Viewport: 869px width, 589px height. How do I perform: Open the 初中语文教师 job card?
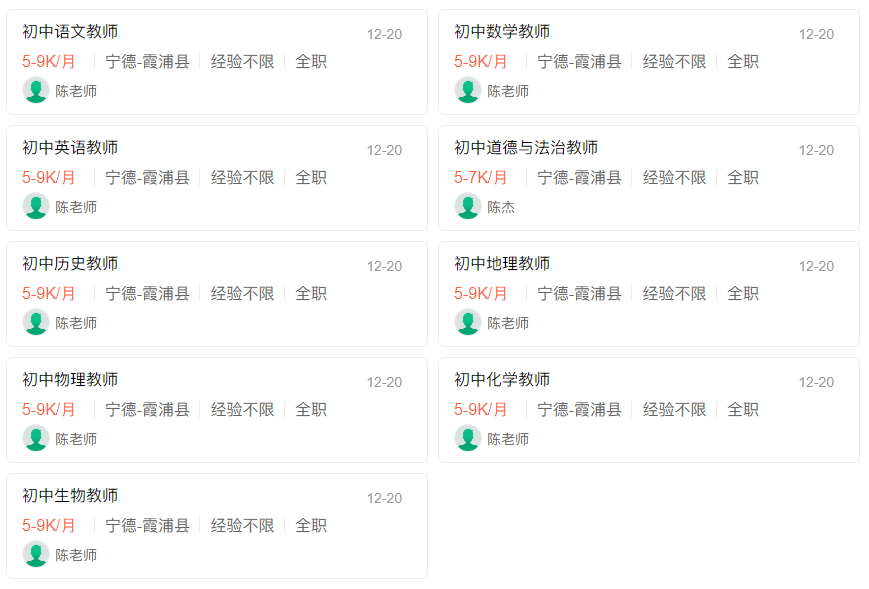(x=70, y=32)
